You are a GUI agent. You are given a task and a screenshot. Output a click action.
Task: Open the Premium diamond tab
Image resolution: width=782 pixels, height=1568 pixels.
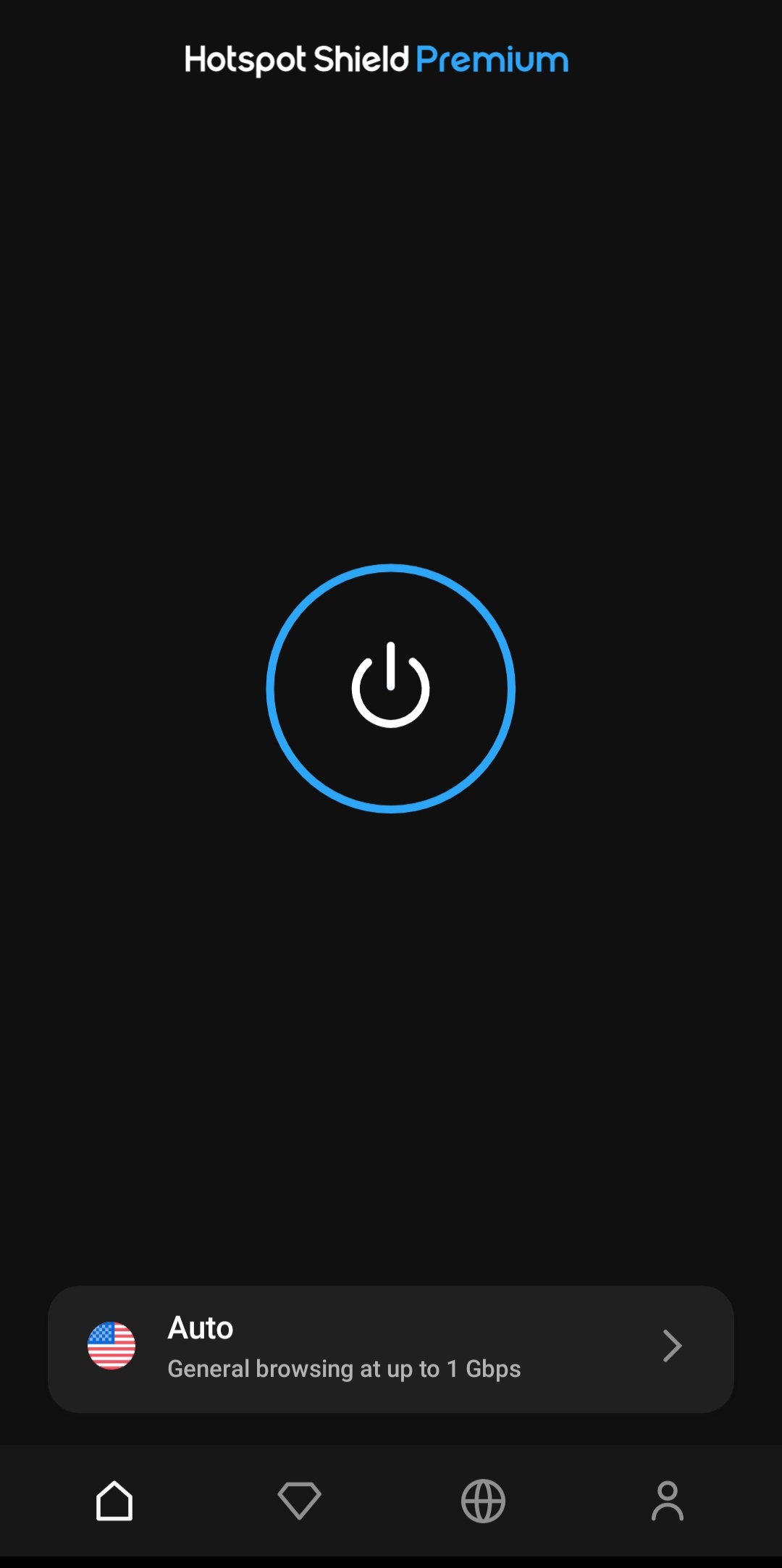click(x=299, y=1501)
